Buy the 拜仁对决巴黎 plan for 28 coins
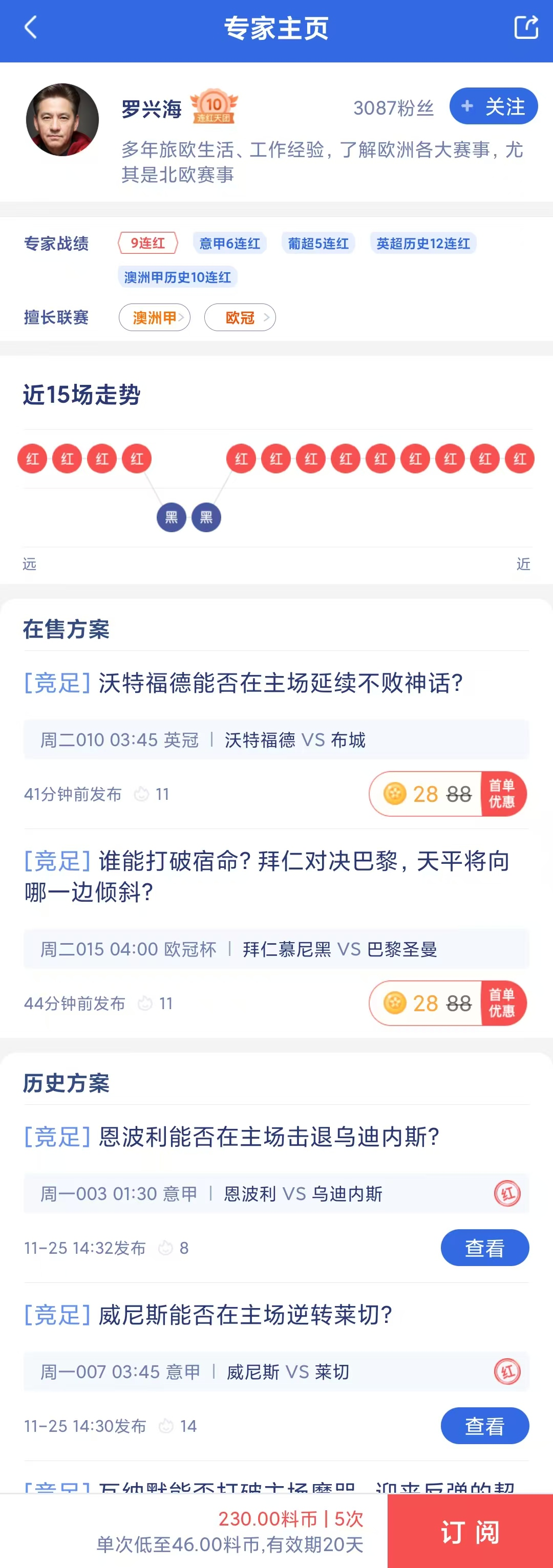This screenshot has height=1568, width=553. [x=447, y=1003]
